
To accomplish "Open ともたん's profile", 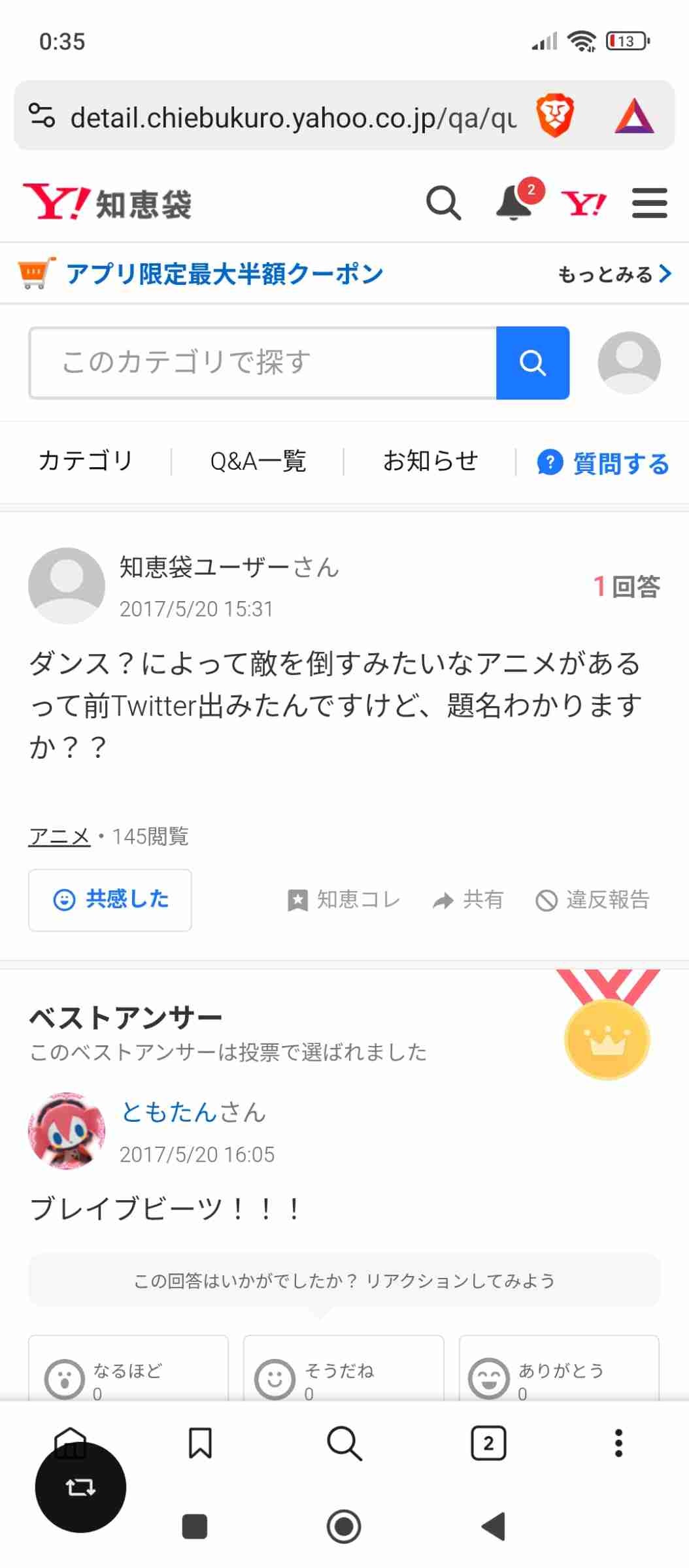I will tap(169, 1112).
